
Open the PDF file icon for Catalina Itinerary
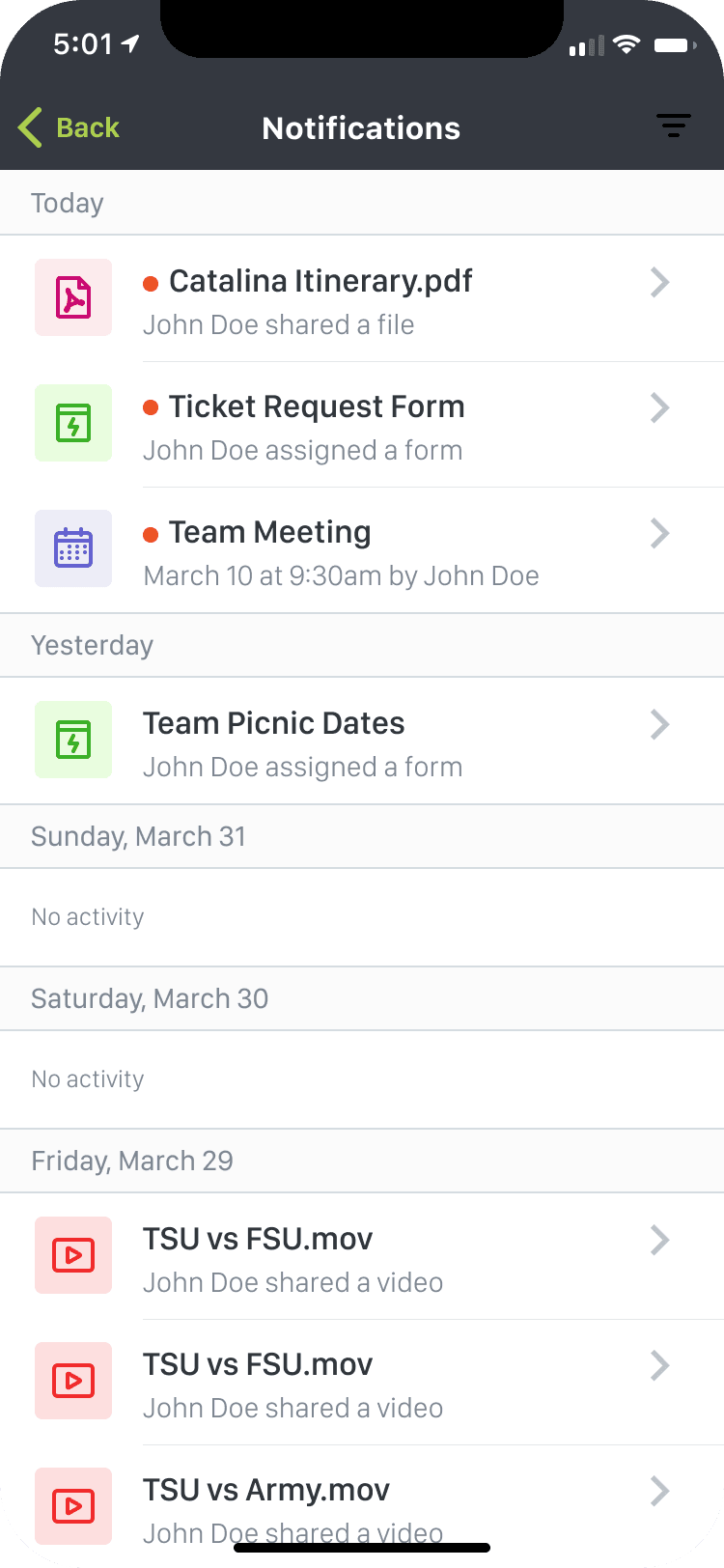[73, 297]
